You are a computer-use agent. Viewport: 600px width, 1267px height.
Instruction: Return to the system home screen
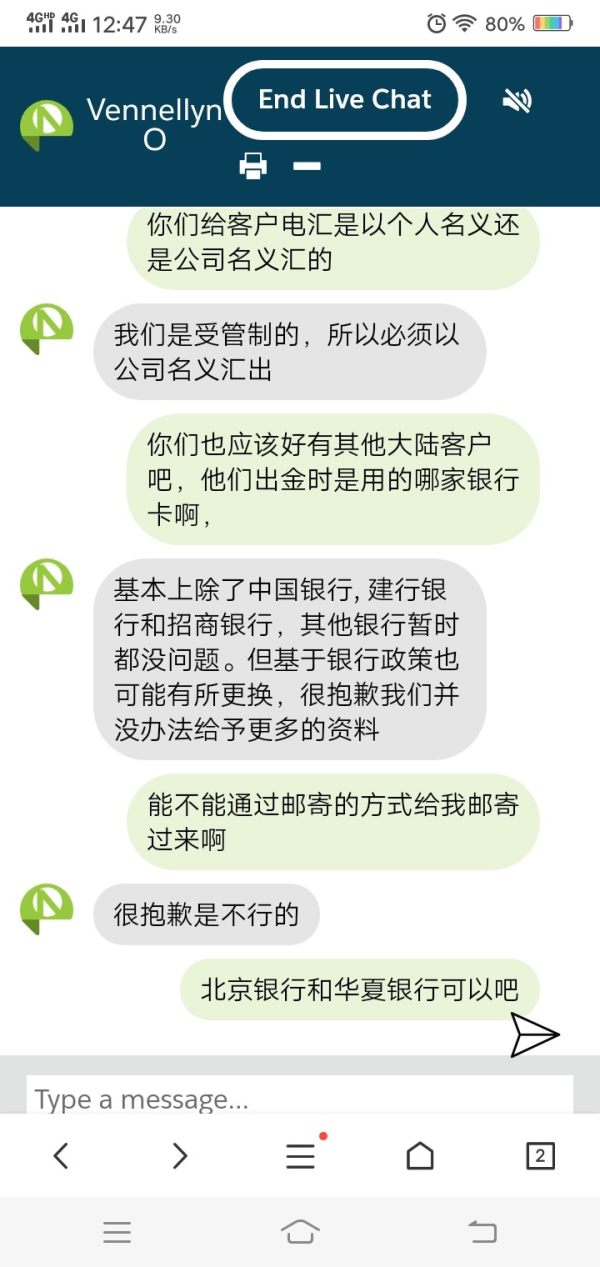pos(300,1232)
